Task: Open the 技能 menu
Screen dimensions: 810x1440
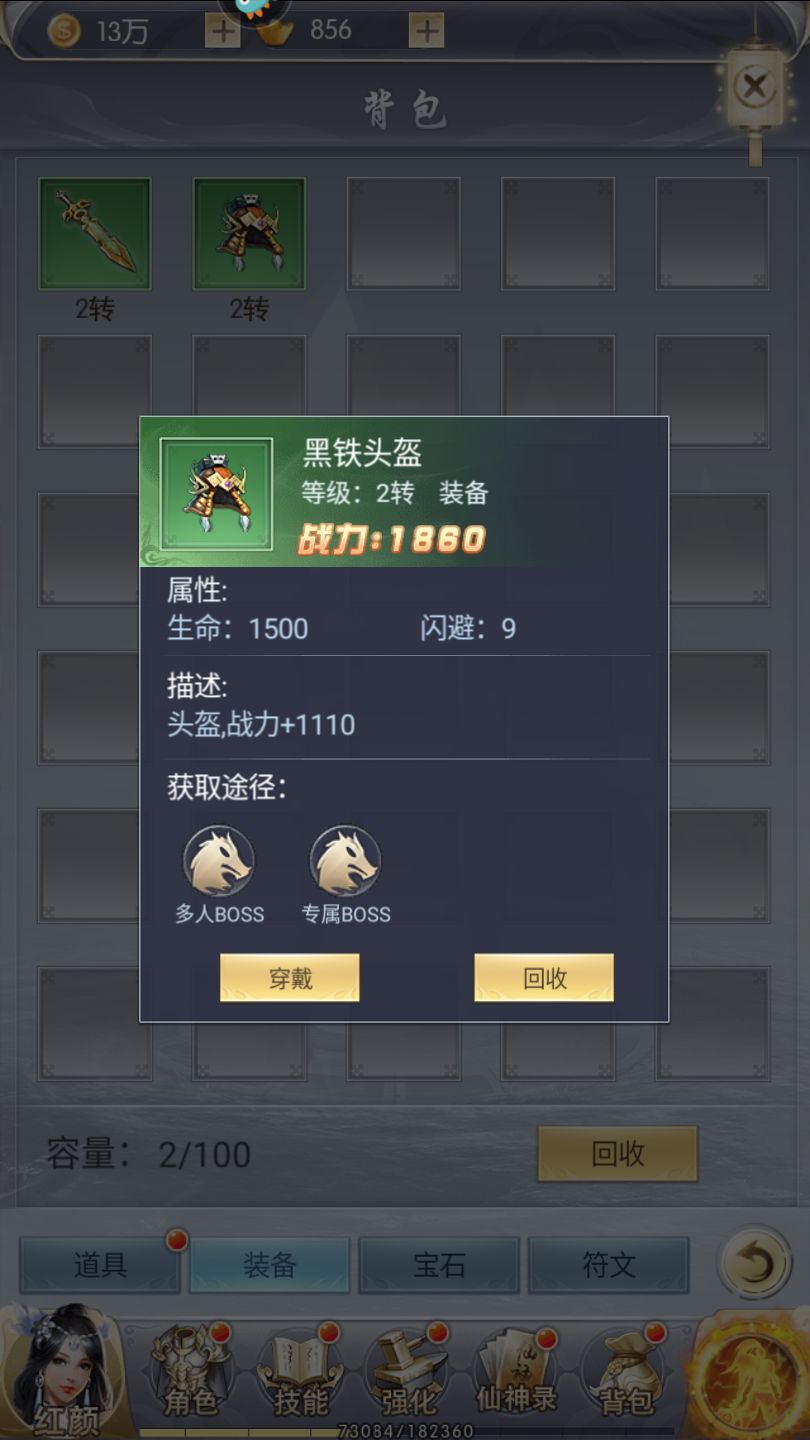Action: click(300, 1375)
